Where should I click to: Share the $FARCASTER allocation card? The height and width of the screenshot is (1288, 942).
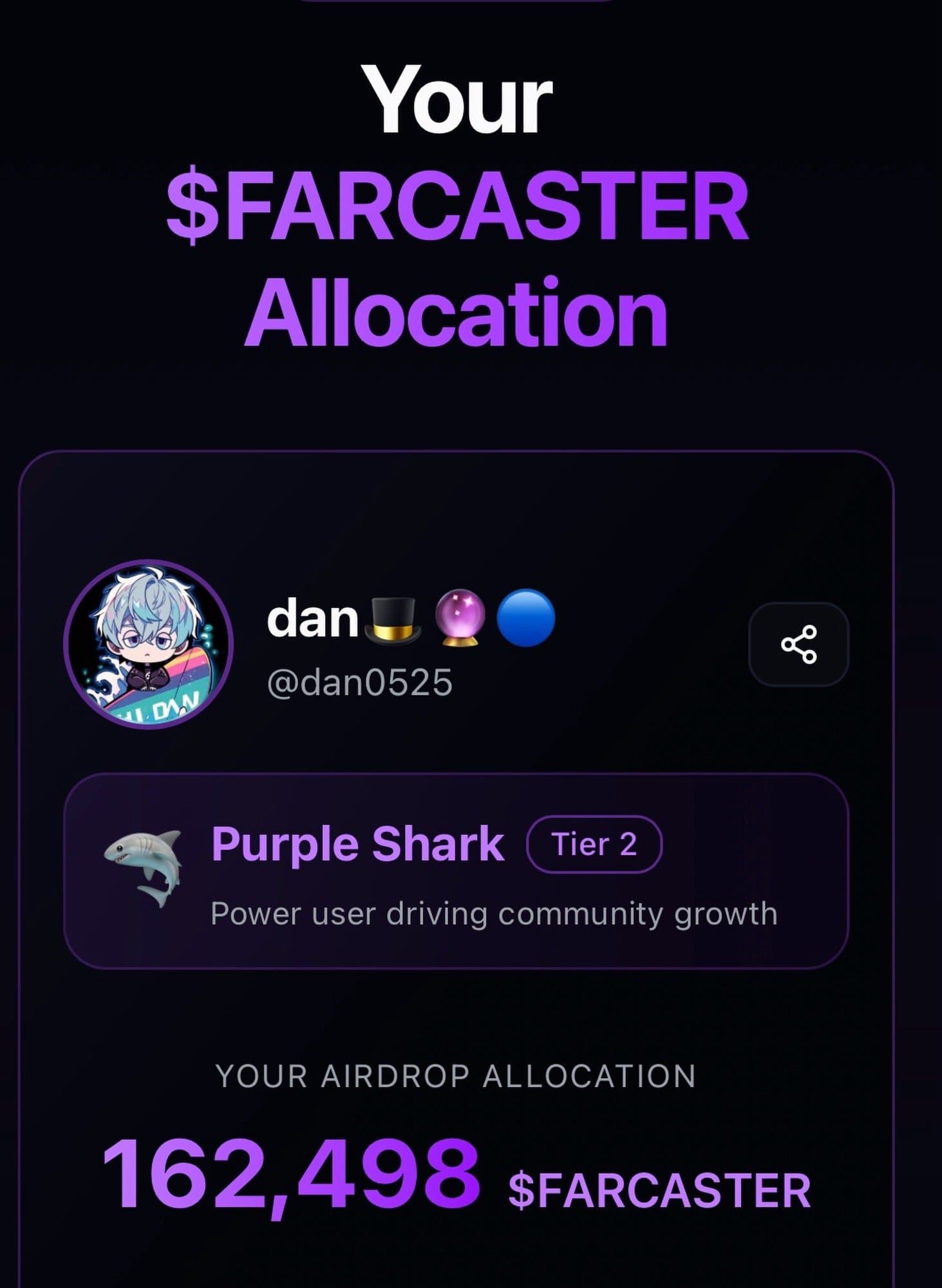(x=798, y=644)
